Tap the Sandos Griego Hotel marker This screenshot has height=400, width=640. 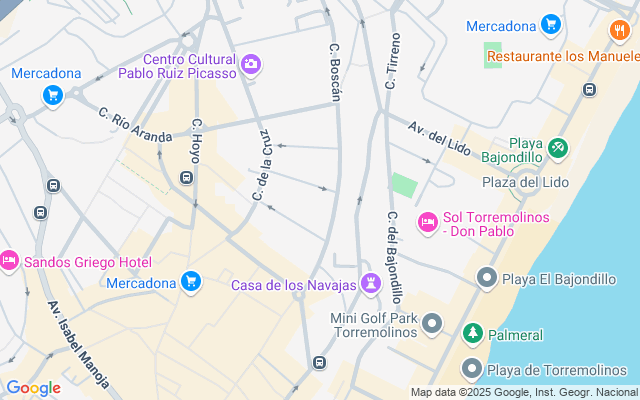[x=9, y=261]
